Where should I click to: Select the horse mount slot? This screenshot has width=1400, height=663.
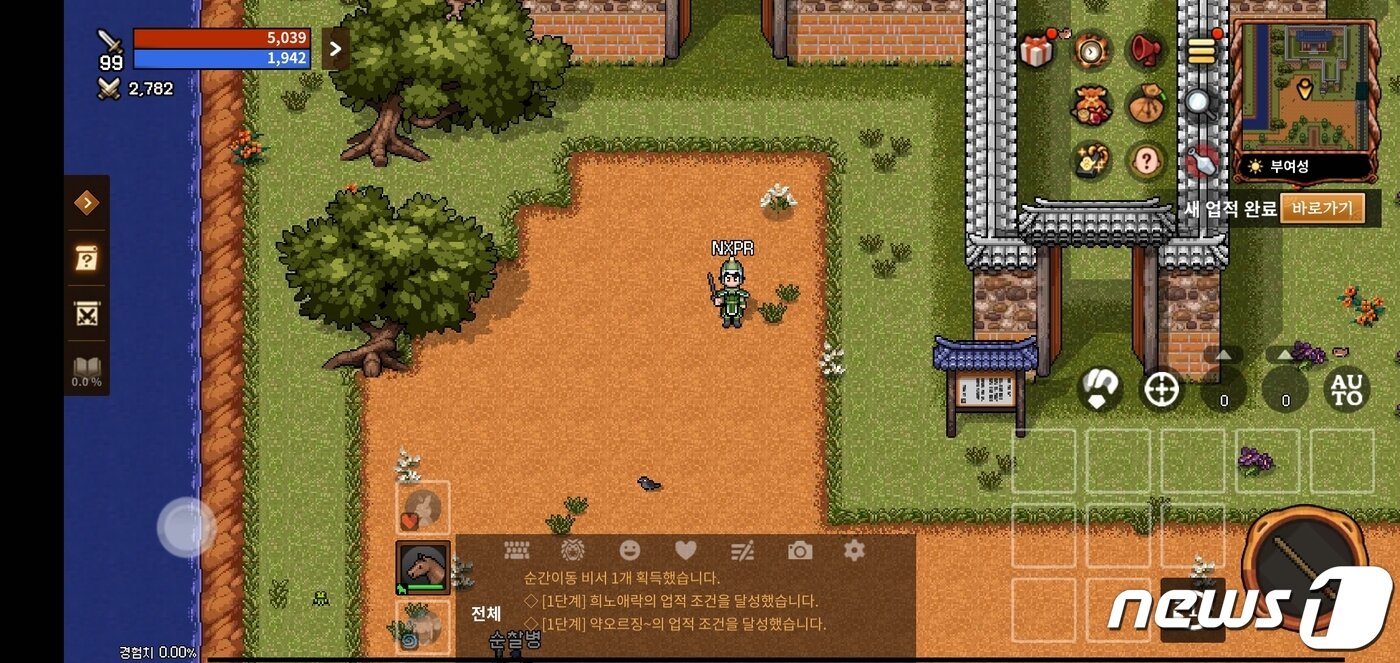pyautogui.click(x=422, y=568)
